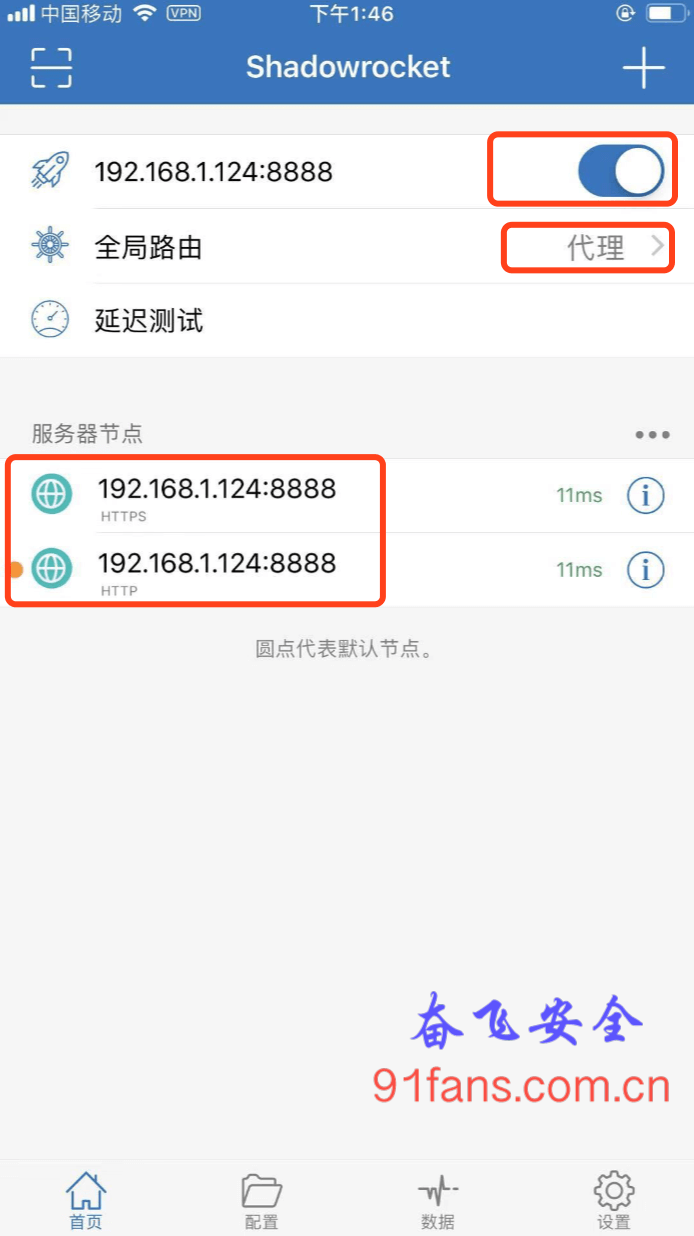Open info for the HTTPS node

click(645, 495)
